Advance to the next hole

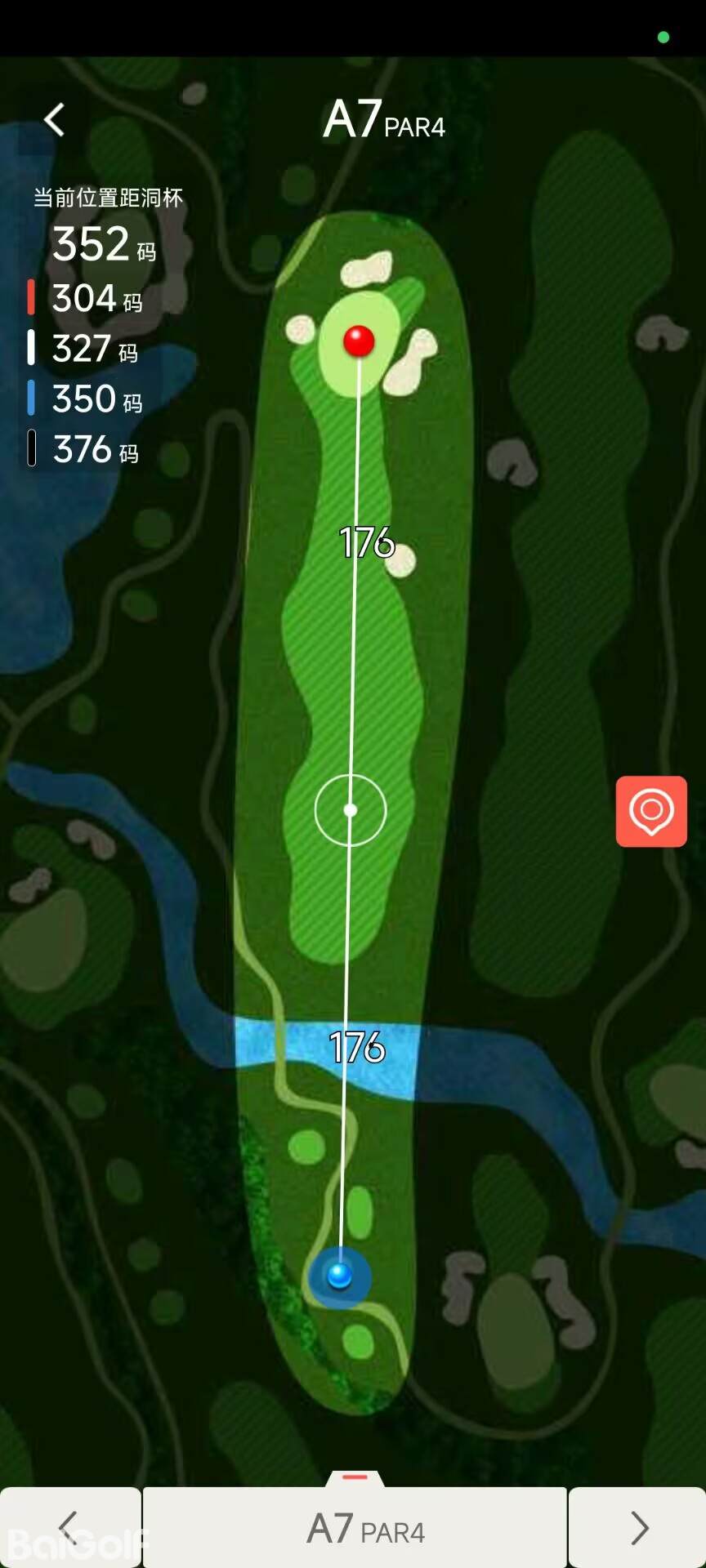click(x=638, y=1526)
